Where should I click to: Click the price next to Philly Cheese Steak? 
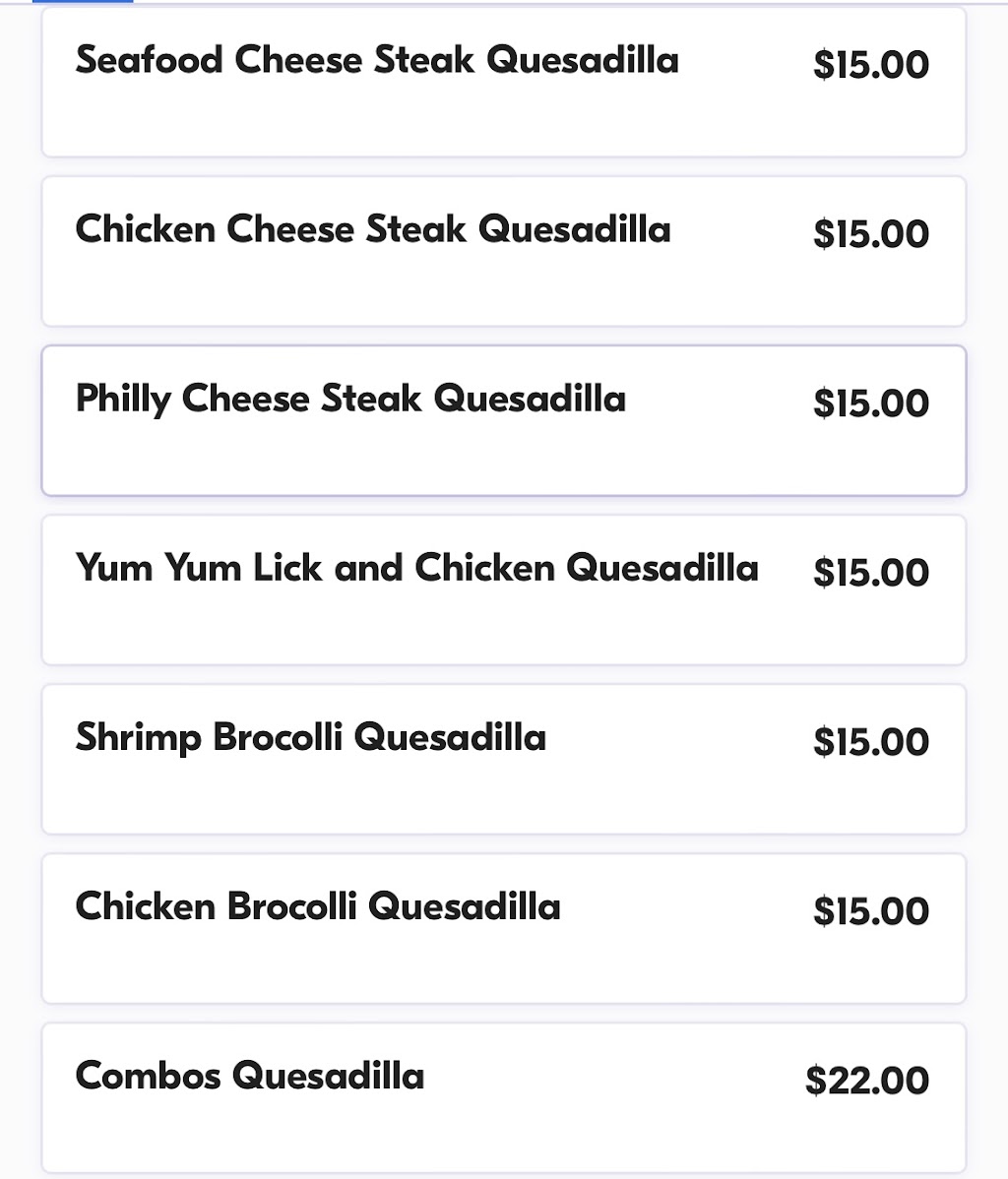pyautogui.click(x=870, y=403)
